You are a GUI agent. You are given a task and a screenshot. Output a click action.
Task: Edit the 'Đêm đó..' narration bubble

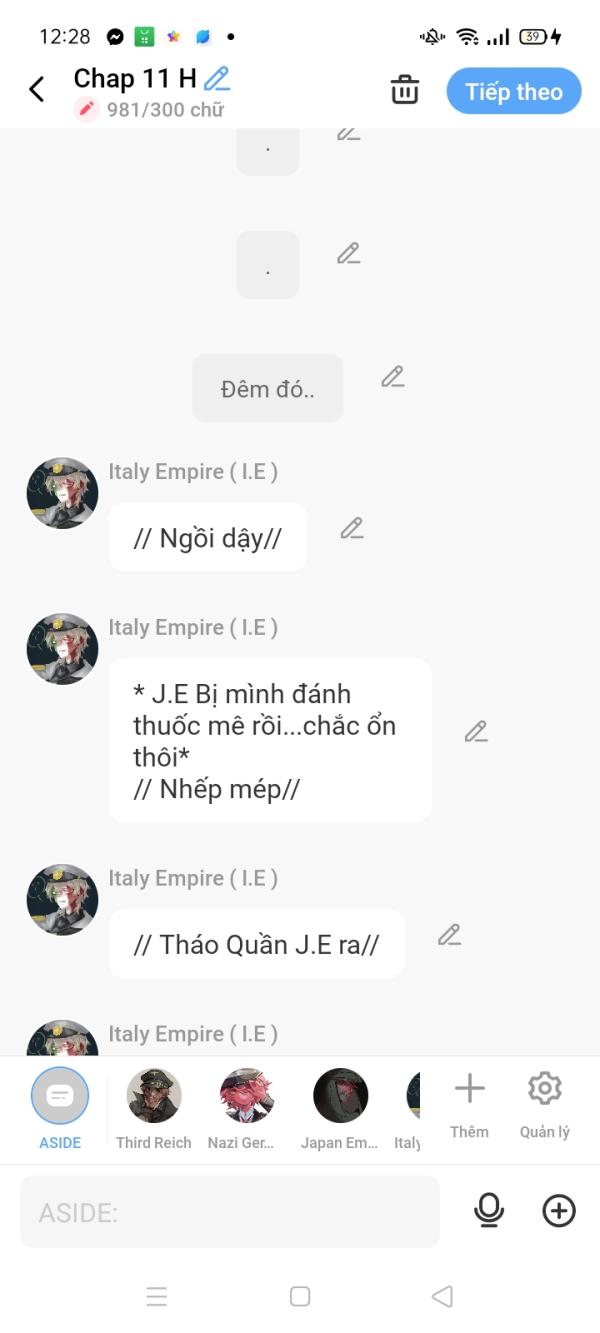[393, 377]
